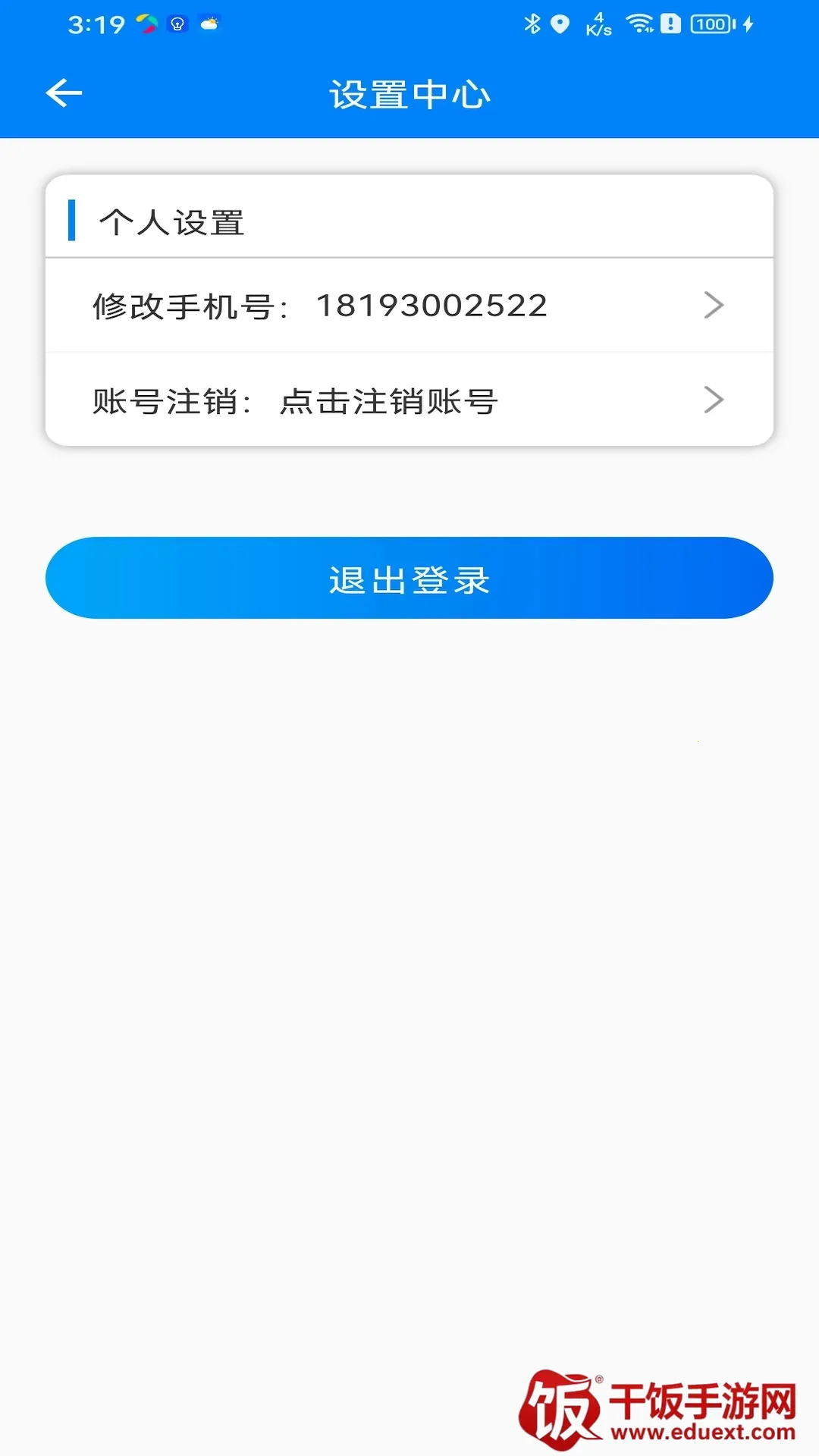
Task: Open 账号注销 to cancel account
Action: (409, 400)
